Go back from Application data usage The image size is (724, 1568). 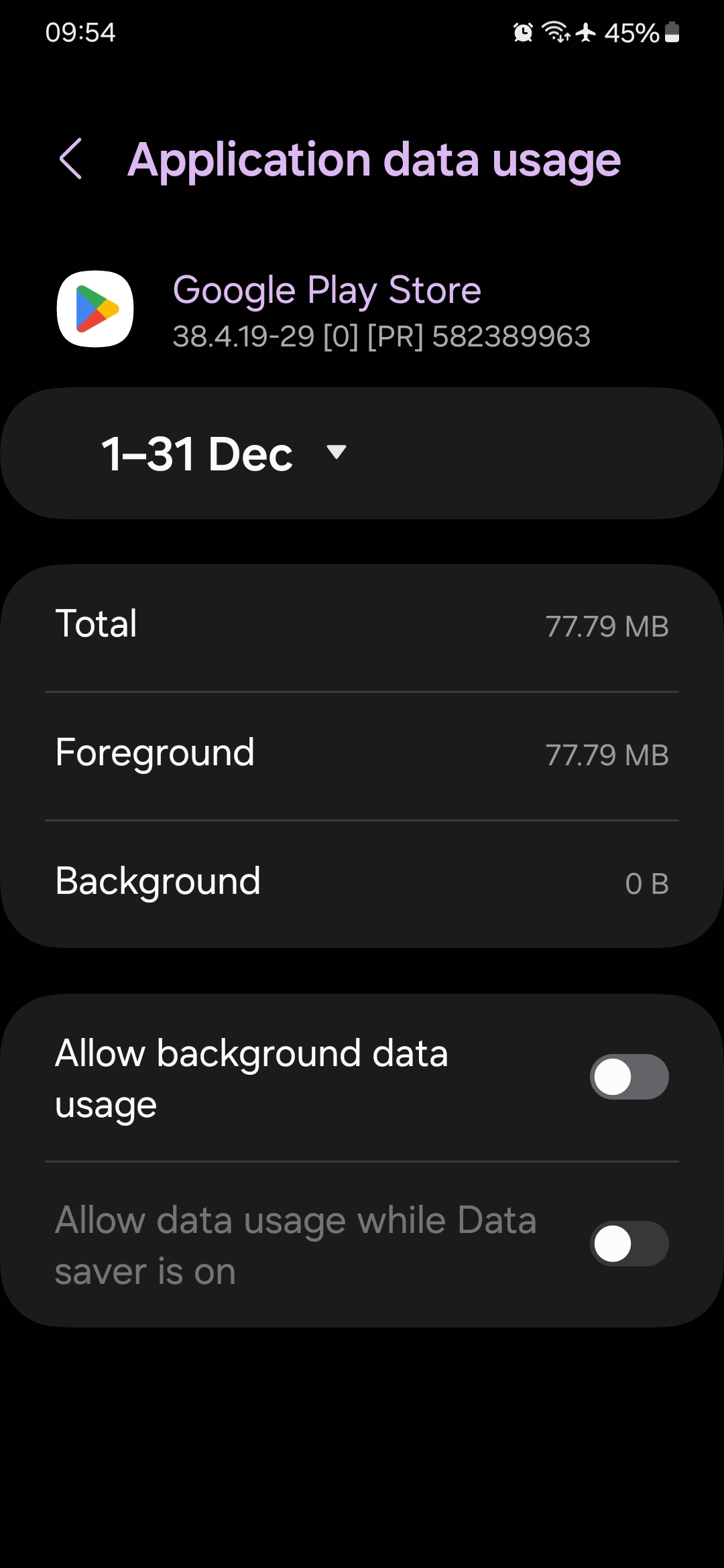71,159
